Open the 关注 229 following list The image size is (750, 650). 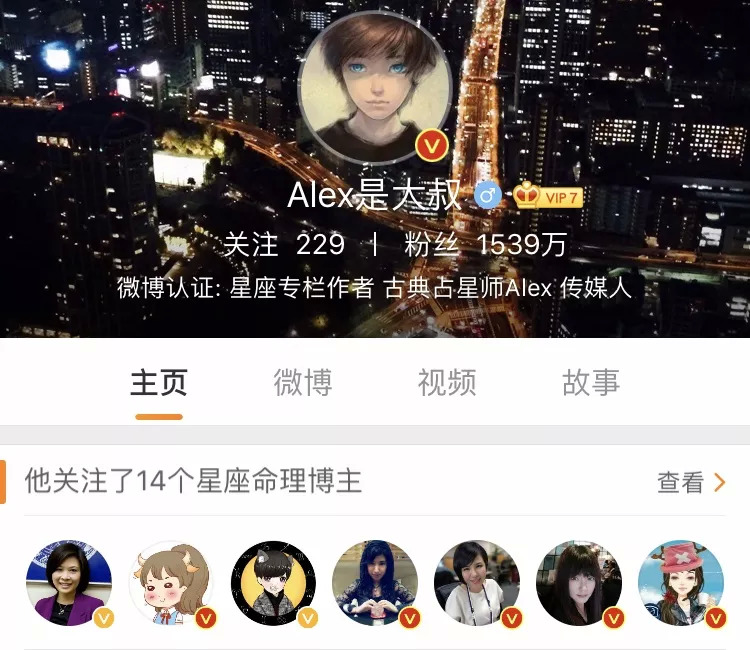(x=284, y=244)
